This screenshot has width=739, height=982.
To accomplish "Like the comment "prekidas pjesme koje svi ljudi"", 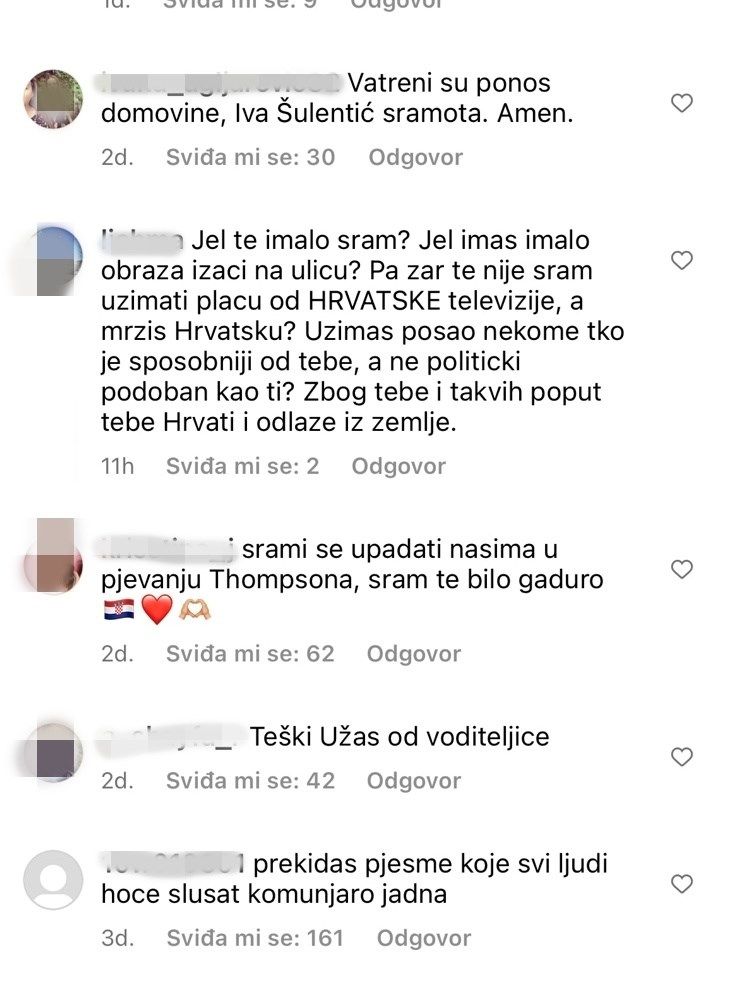I will click(x=681, y=884).
